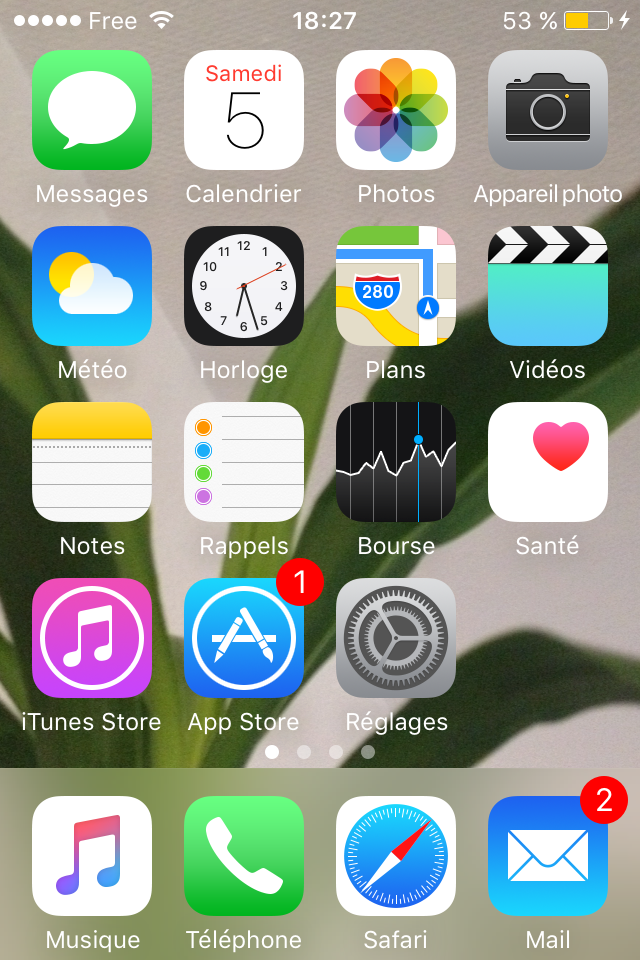Launch the Photos app

(396, 110)
